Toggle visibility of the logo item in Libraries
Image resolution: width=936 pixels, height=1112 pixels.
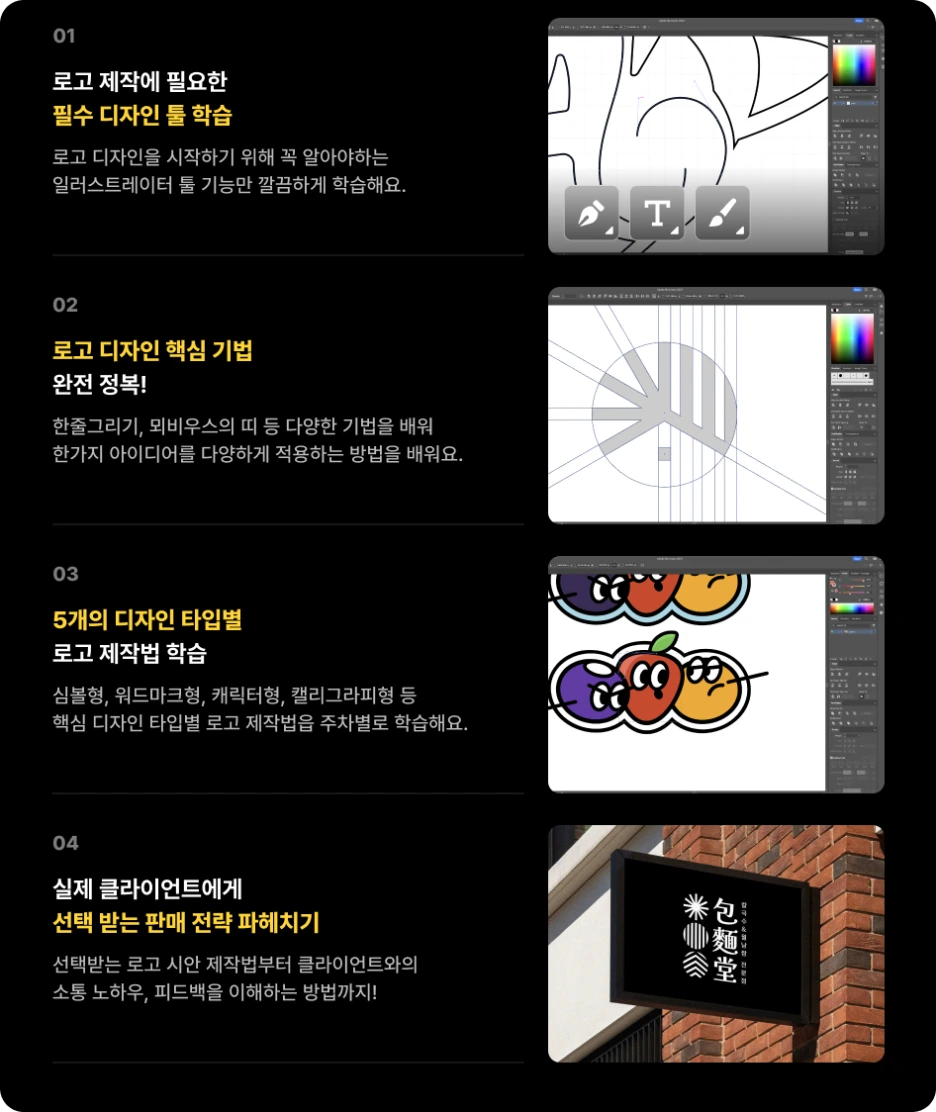(835, 103)
